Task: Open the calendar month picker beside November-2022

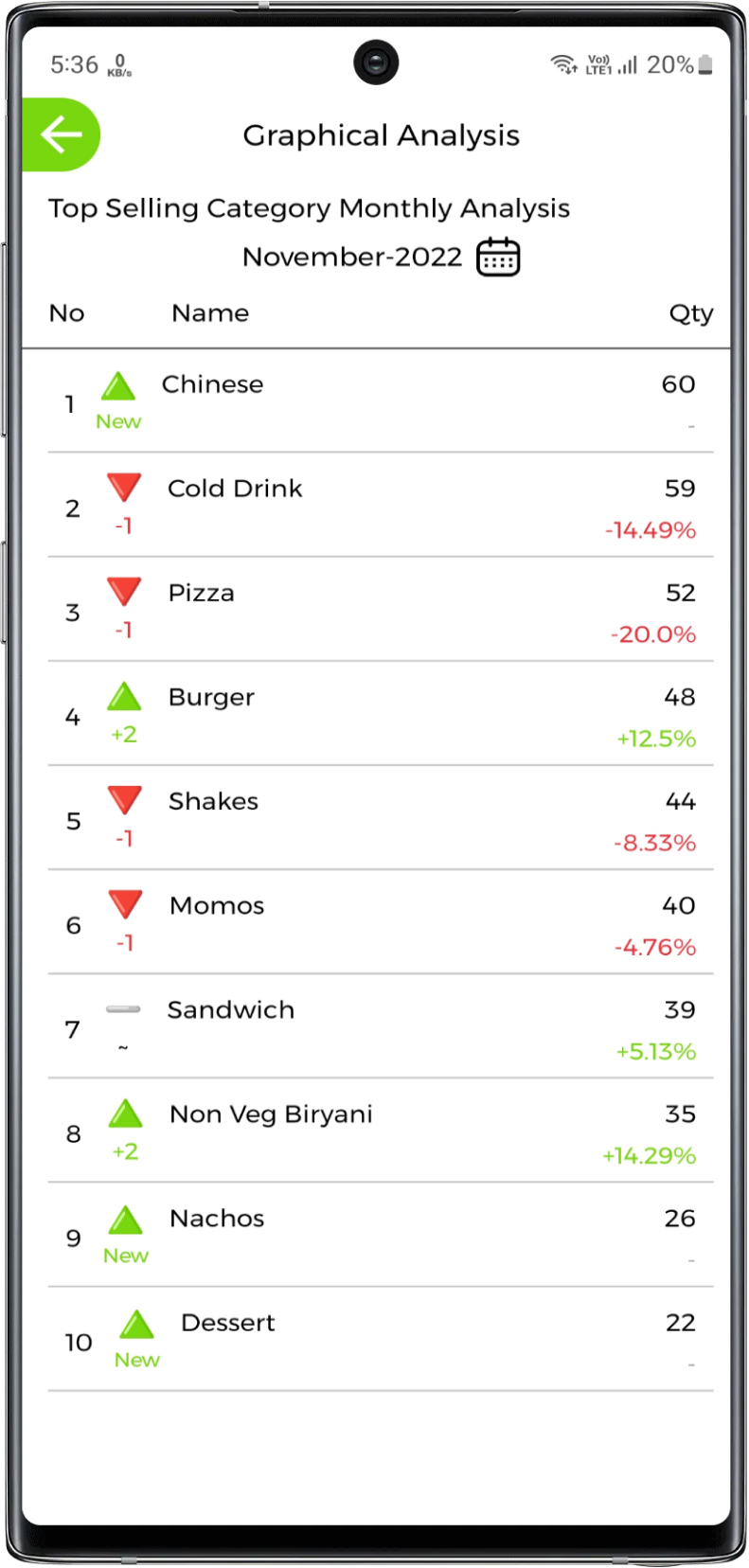Action: (x=498, y=257)
